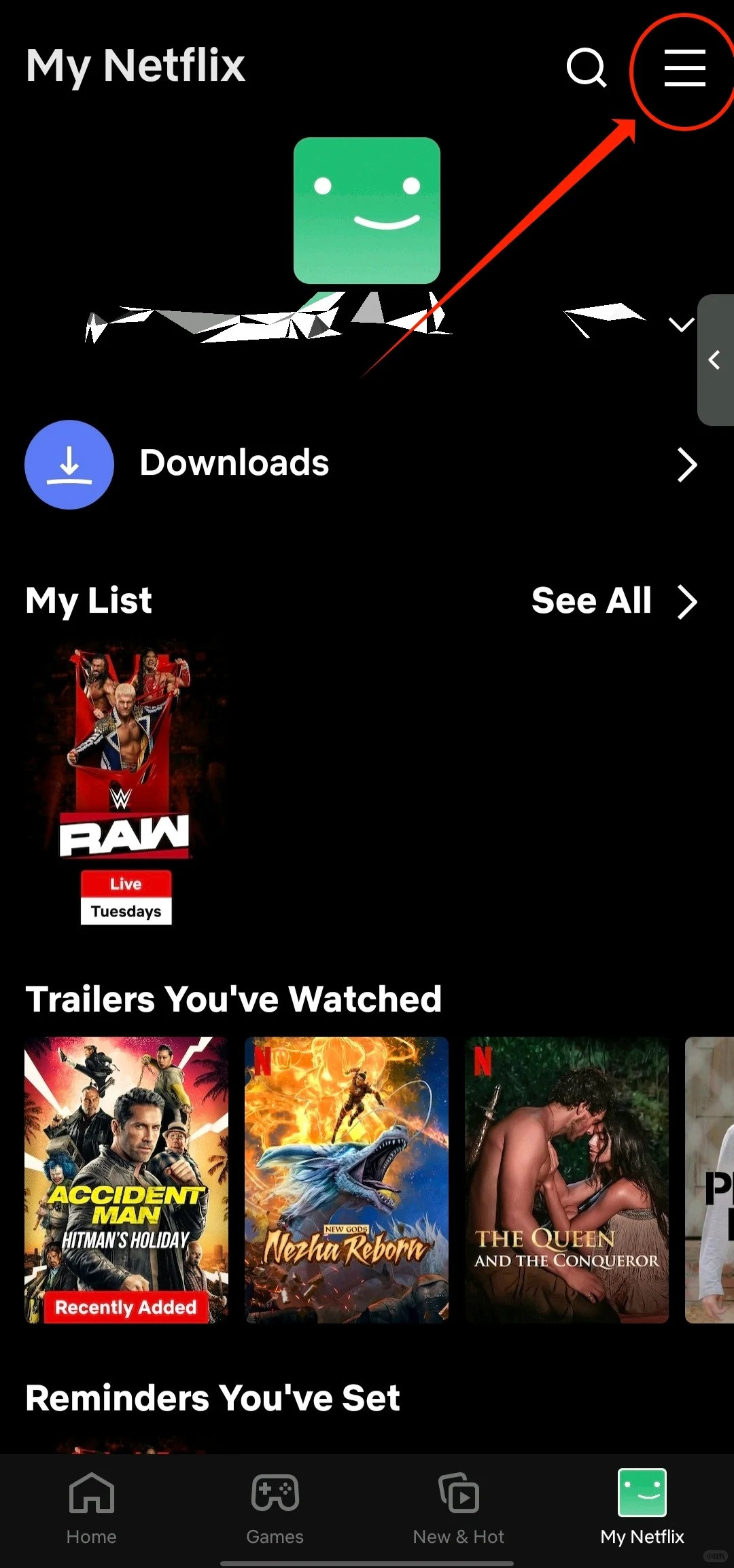
Task: Open Accident Man Hitman's Holiday trailer tile
Action: point(126,1179)
